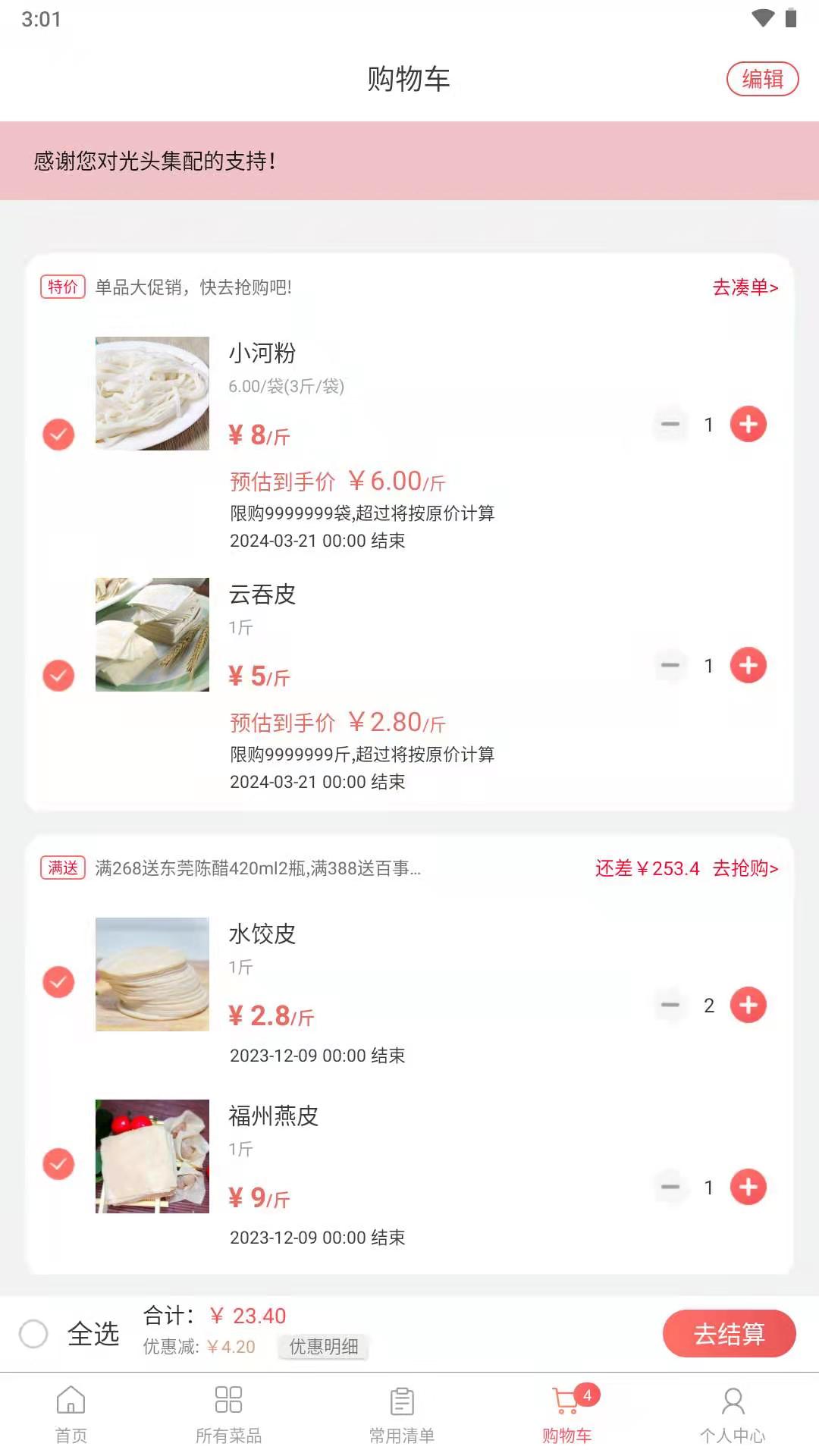This screenshot has width=819, height=1456.
Task: Expand 去凑单 to view special offers
Action: (x=745, y=288)
